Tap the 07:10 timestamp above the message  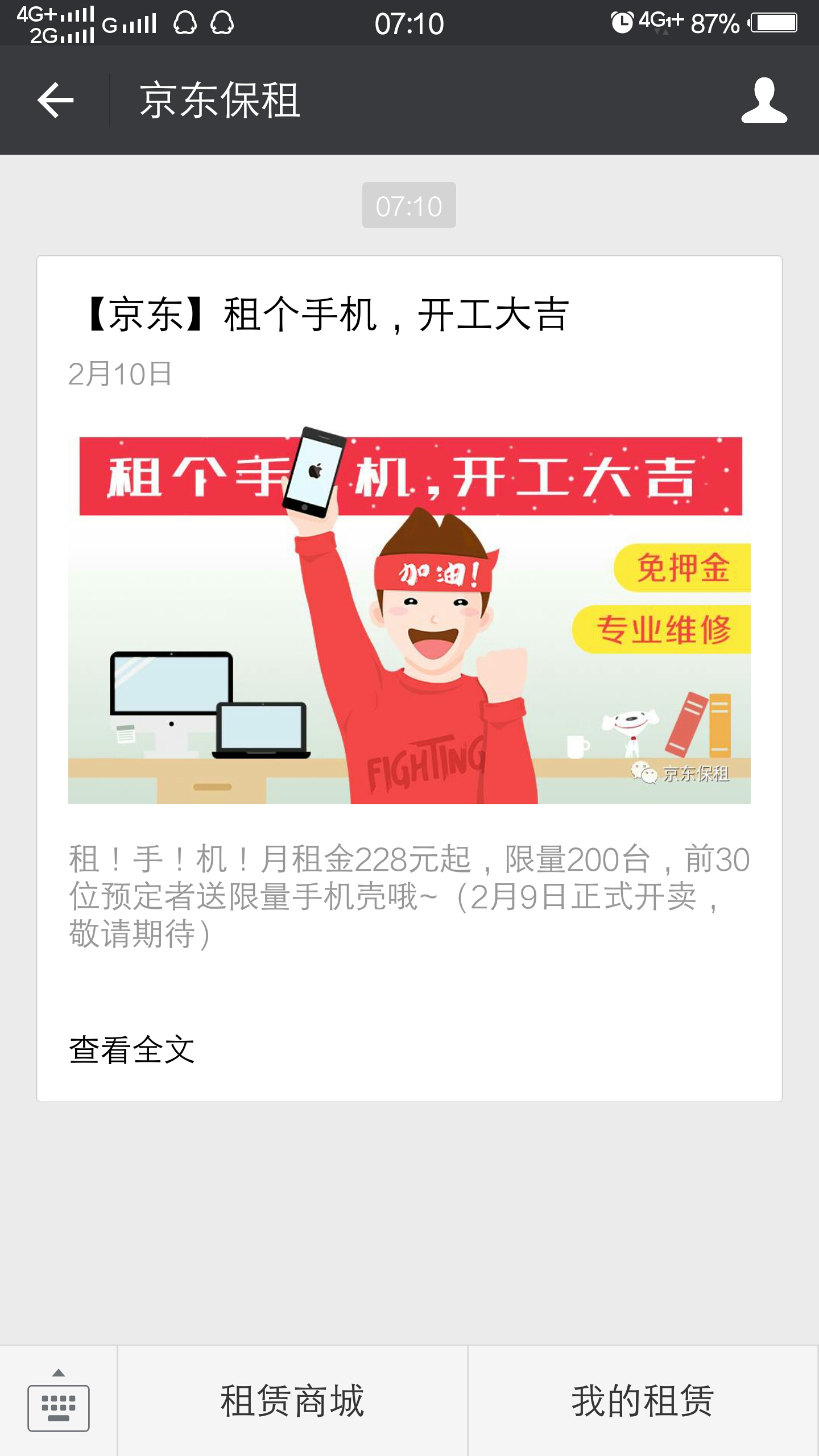409,205
